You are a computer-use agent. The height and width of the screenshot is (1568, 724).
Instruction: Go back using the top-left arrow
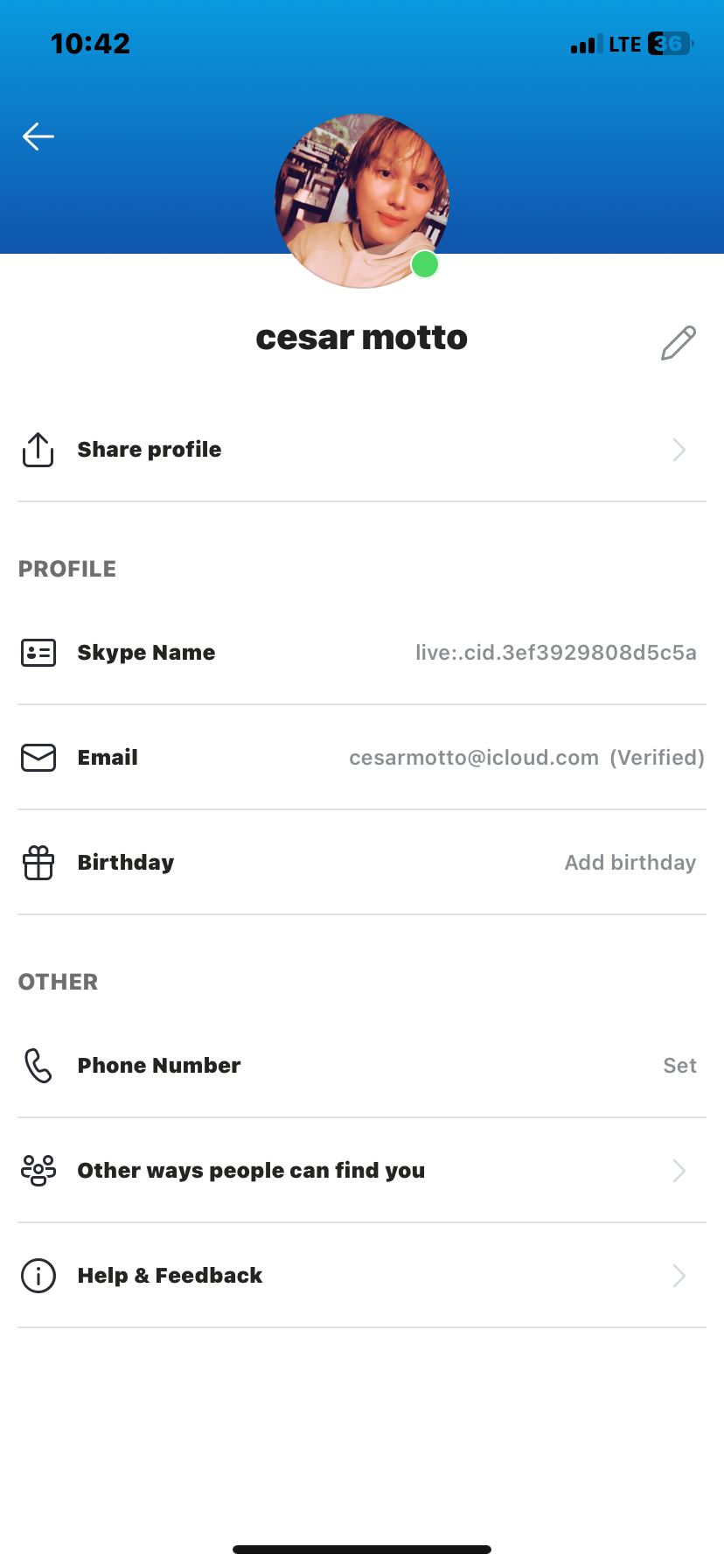[38, 136]
